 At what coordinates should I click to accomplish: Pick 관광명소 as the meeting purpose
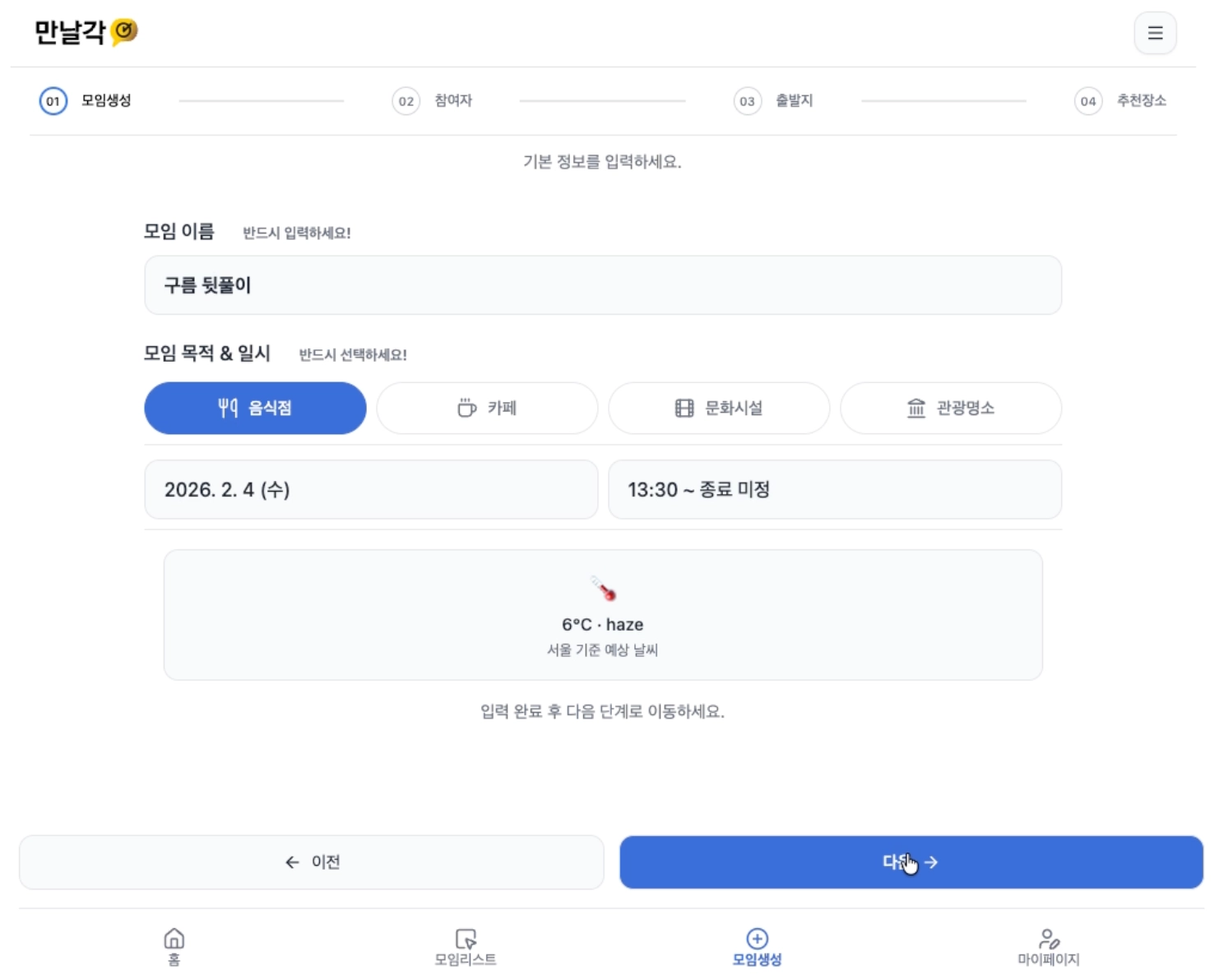(x=950, y=408)
